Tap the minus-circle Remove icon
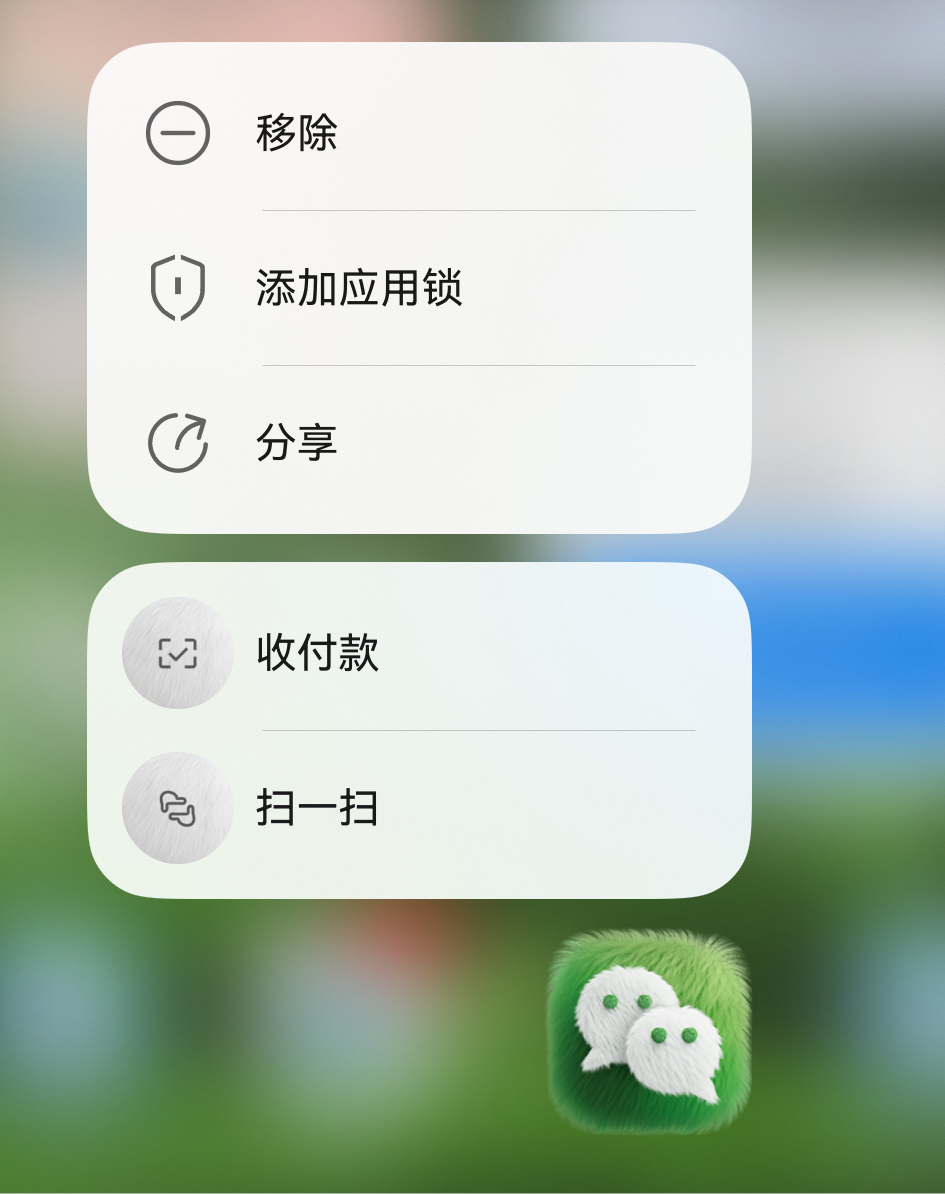Image resolution: width=945 pixels, height=1194 pixels. point(177,131)
